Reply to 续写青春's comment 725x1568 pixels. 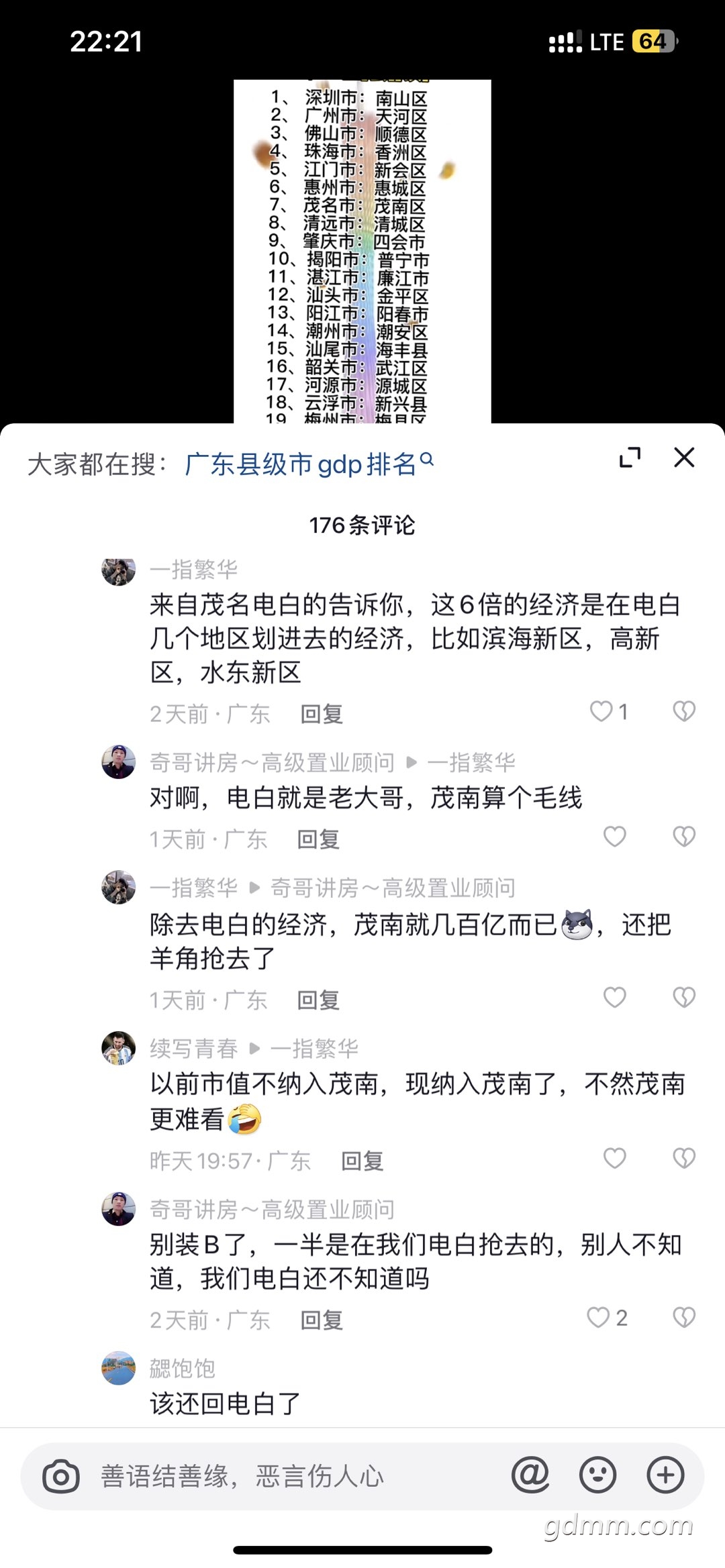(x=362, y=1161)
